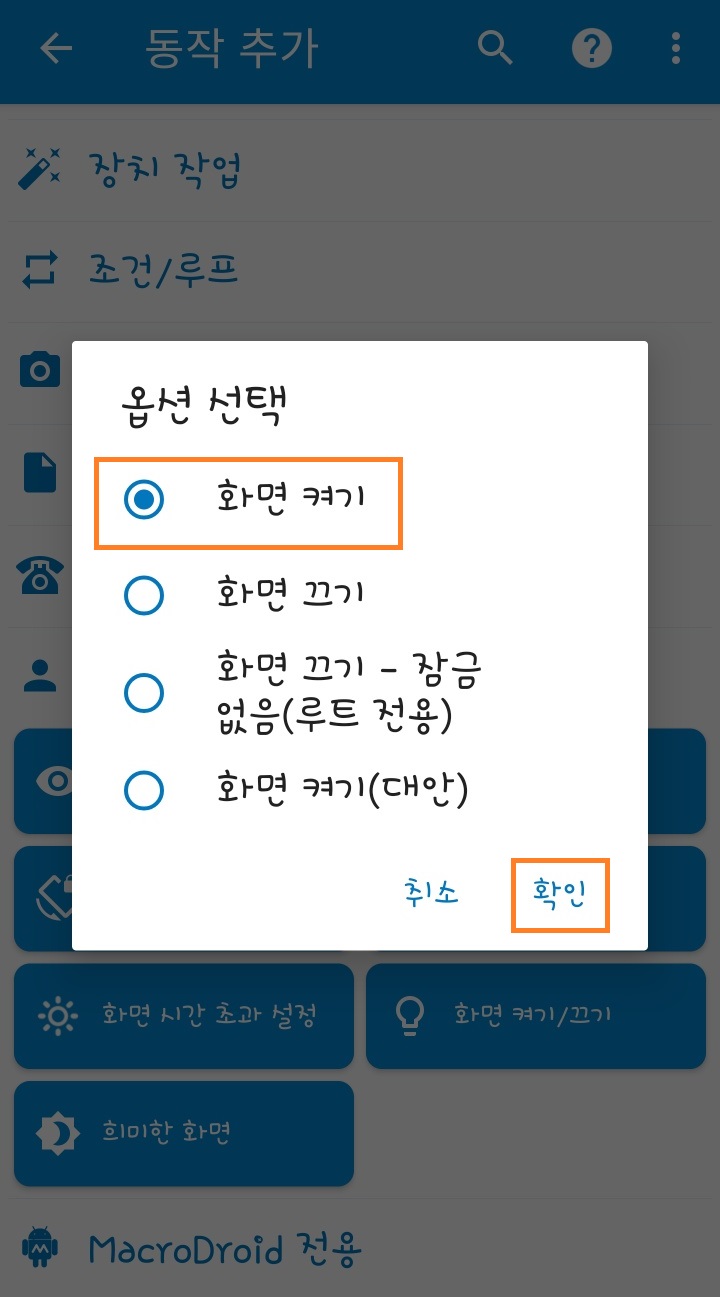Tap 취소 to cancel the dialog

tap(432, 893)
